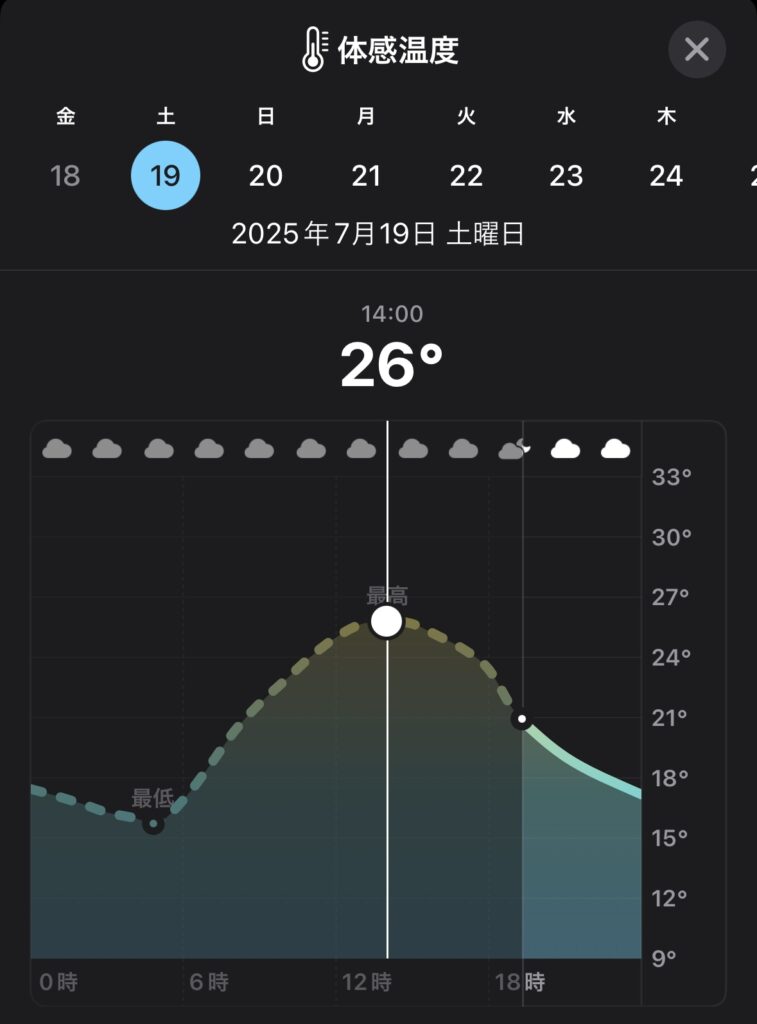Image resolution: width=757 pixels, height=1024 pixels.
Task: Switch to Monday the 21st
Action: [366, 176]
